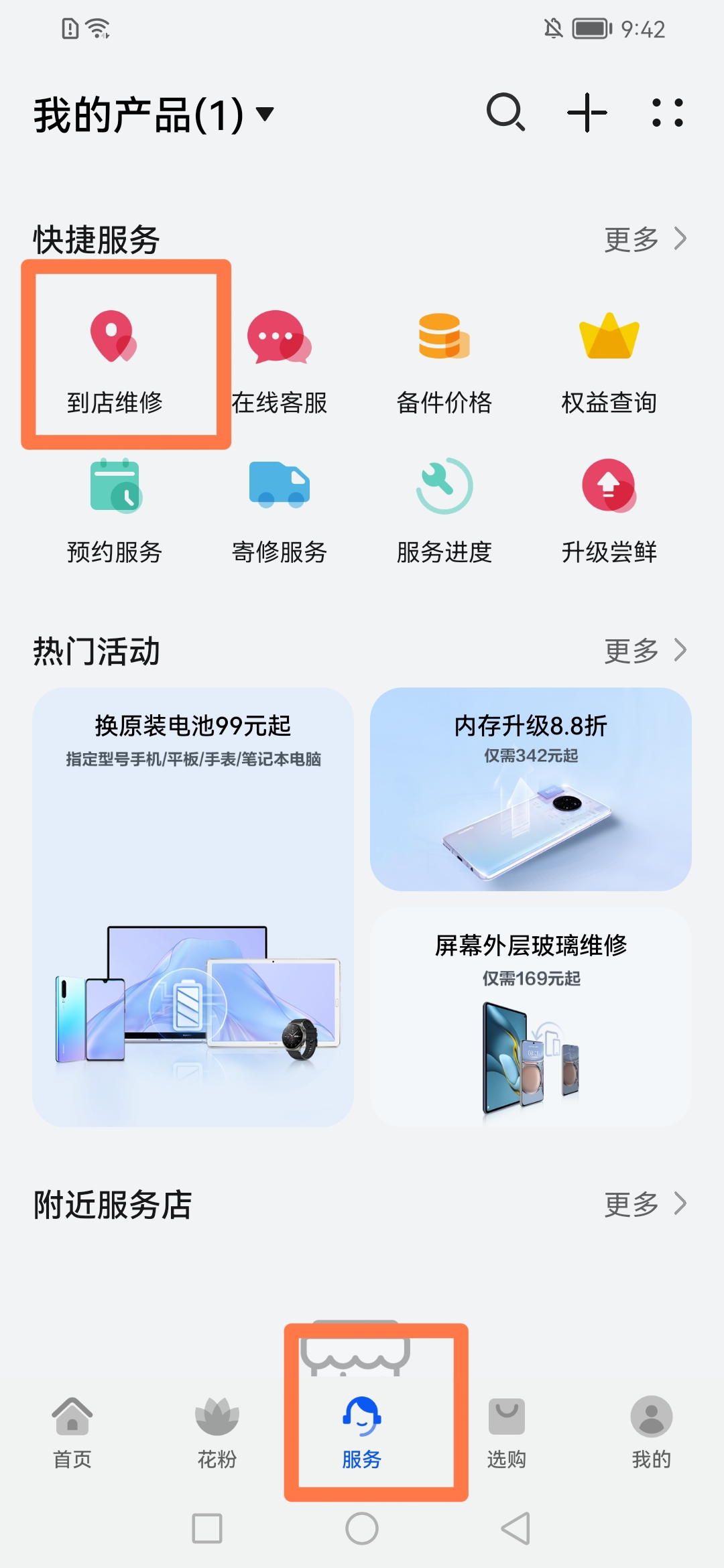Image resolution: width=724 pixels, height=1568 pixels.
Task: Open 升级尝鲜 upgrade trial
Action: pyautogui.click(x=609, y=509)
